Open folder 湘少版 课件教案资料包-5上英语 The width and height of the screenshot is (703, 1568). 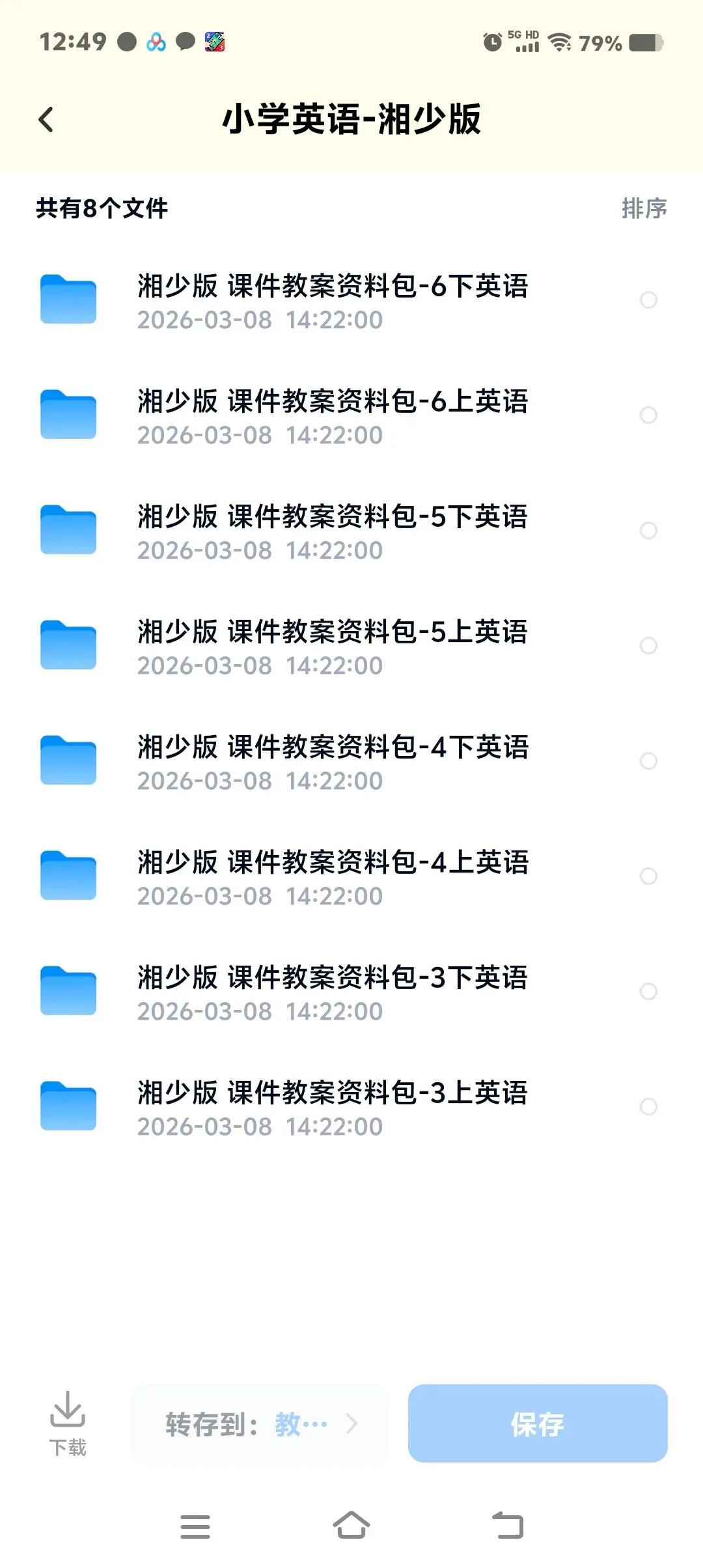coord(332,646)
